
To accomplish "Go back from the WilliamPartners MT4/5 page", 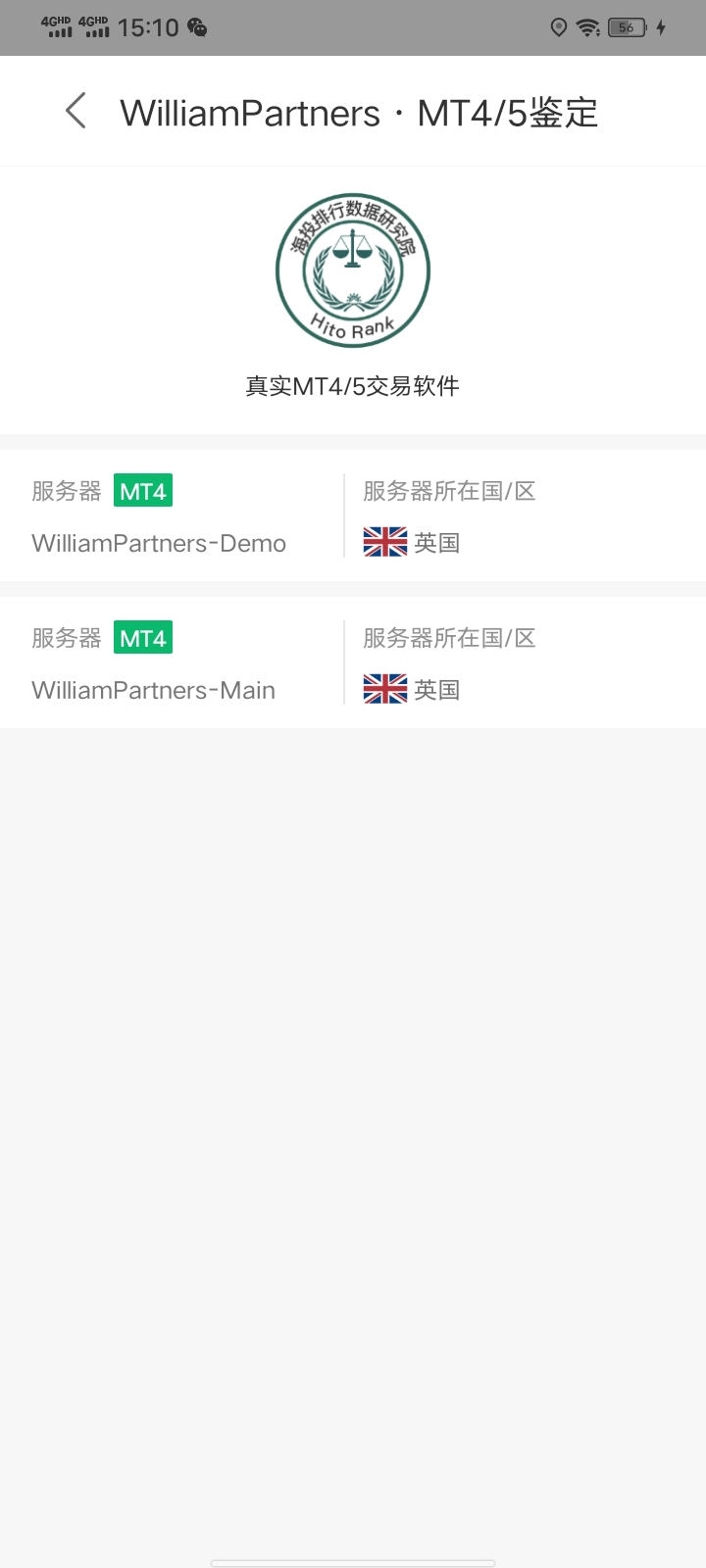I will tap(76, 111).
